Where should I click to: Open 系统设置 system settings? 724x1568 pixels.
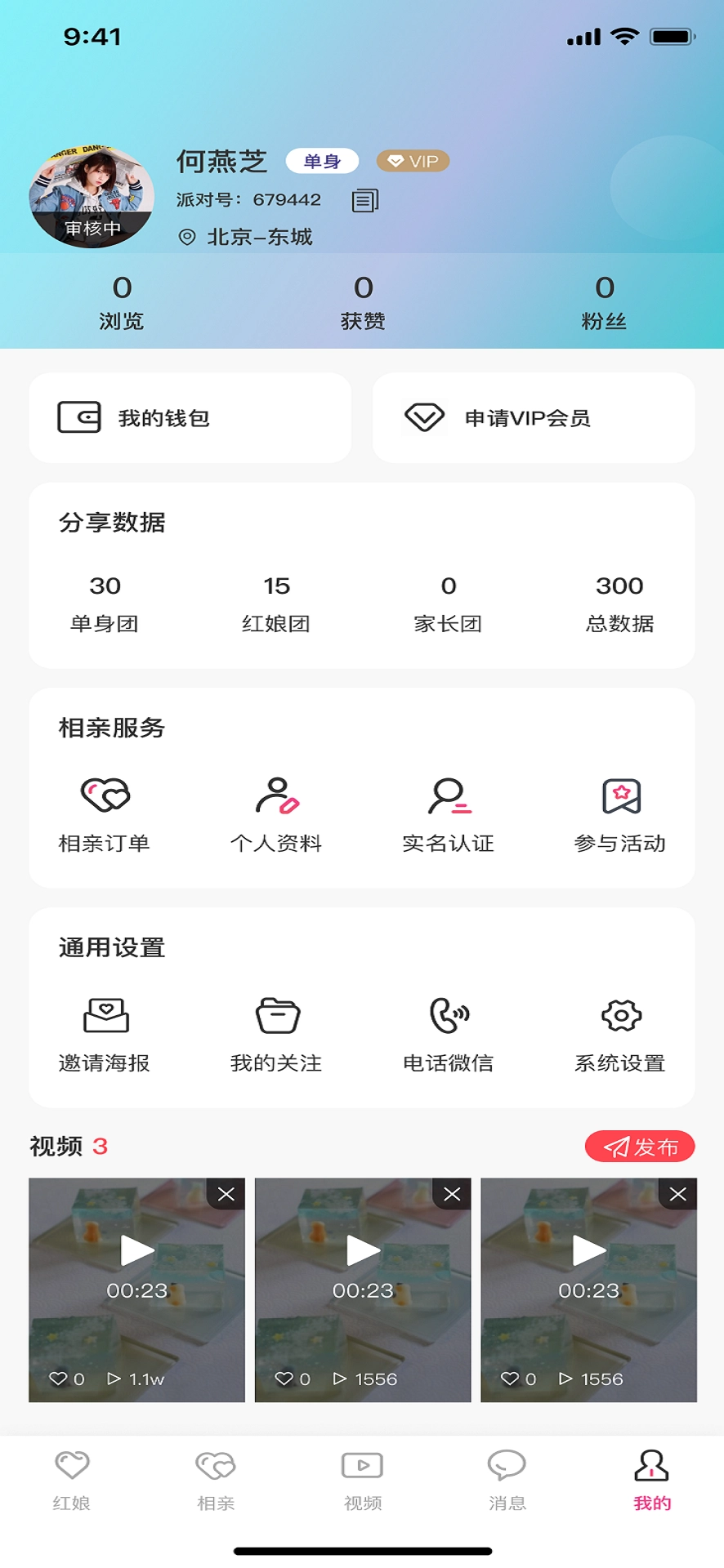point(620,1031)
